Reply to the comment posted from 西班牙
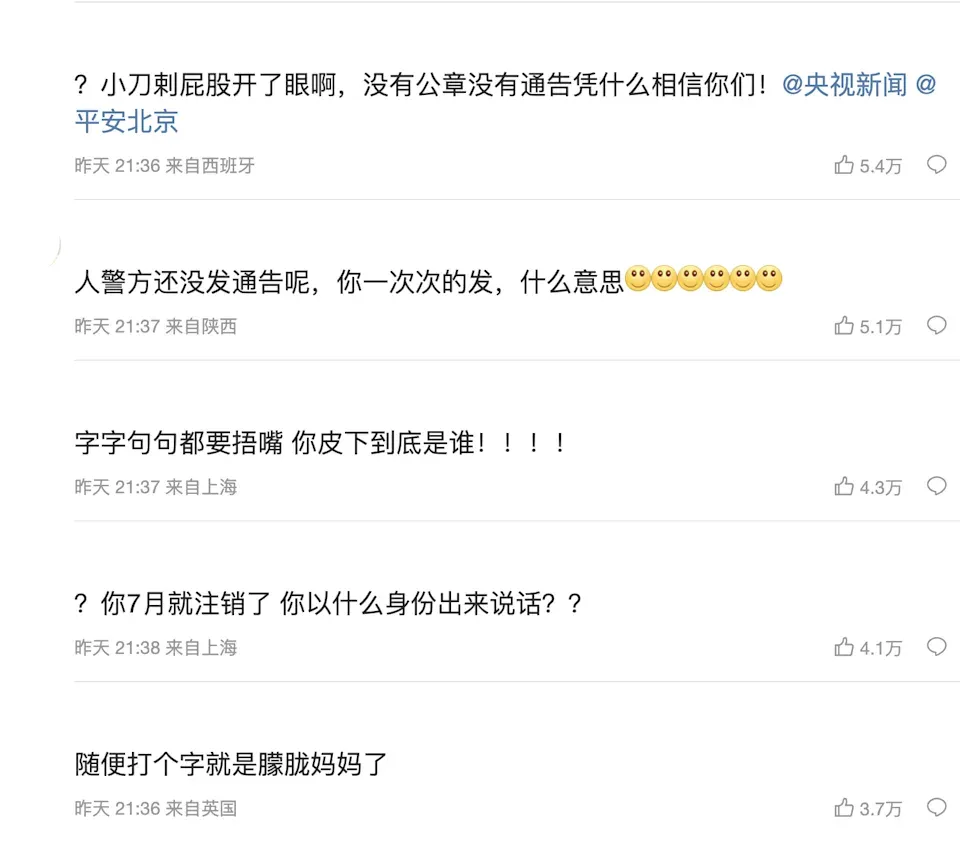The image size is (960, 841). coord(936,165)
